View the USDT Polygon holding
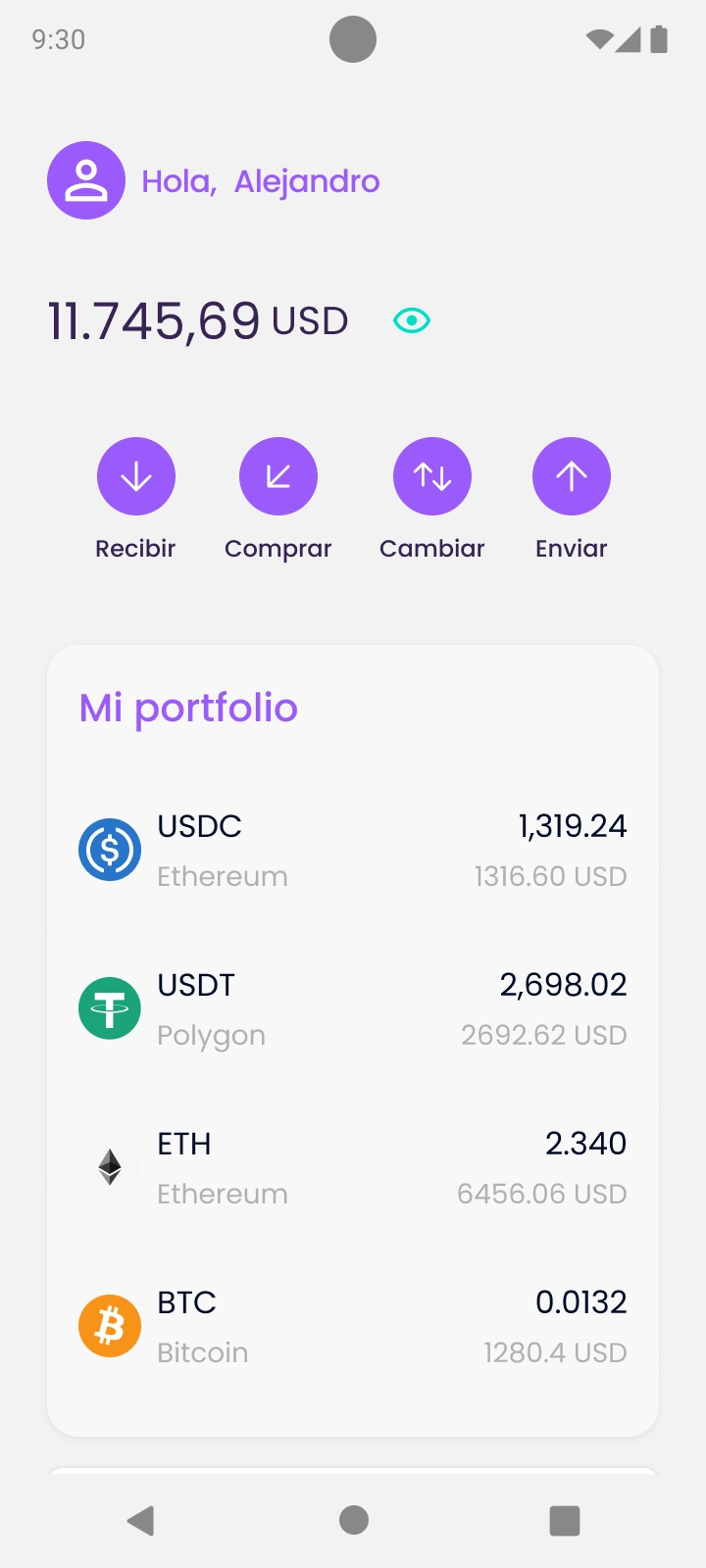The height and width of the screenshot is (1568, 706). tap(353, 1008)
